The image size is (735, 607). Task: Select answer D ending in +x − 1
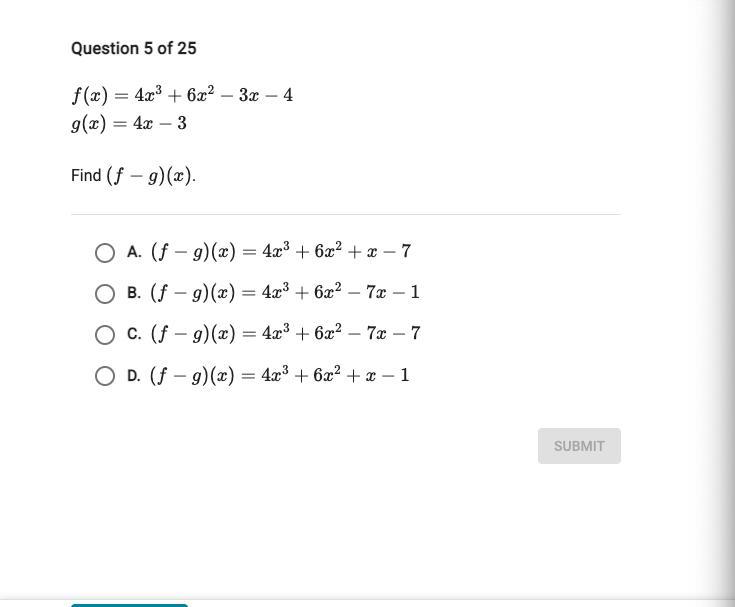click(x=105, y=376)
